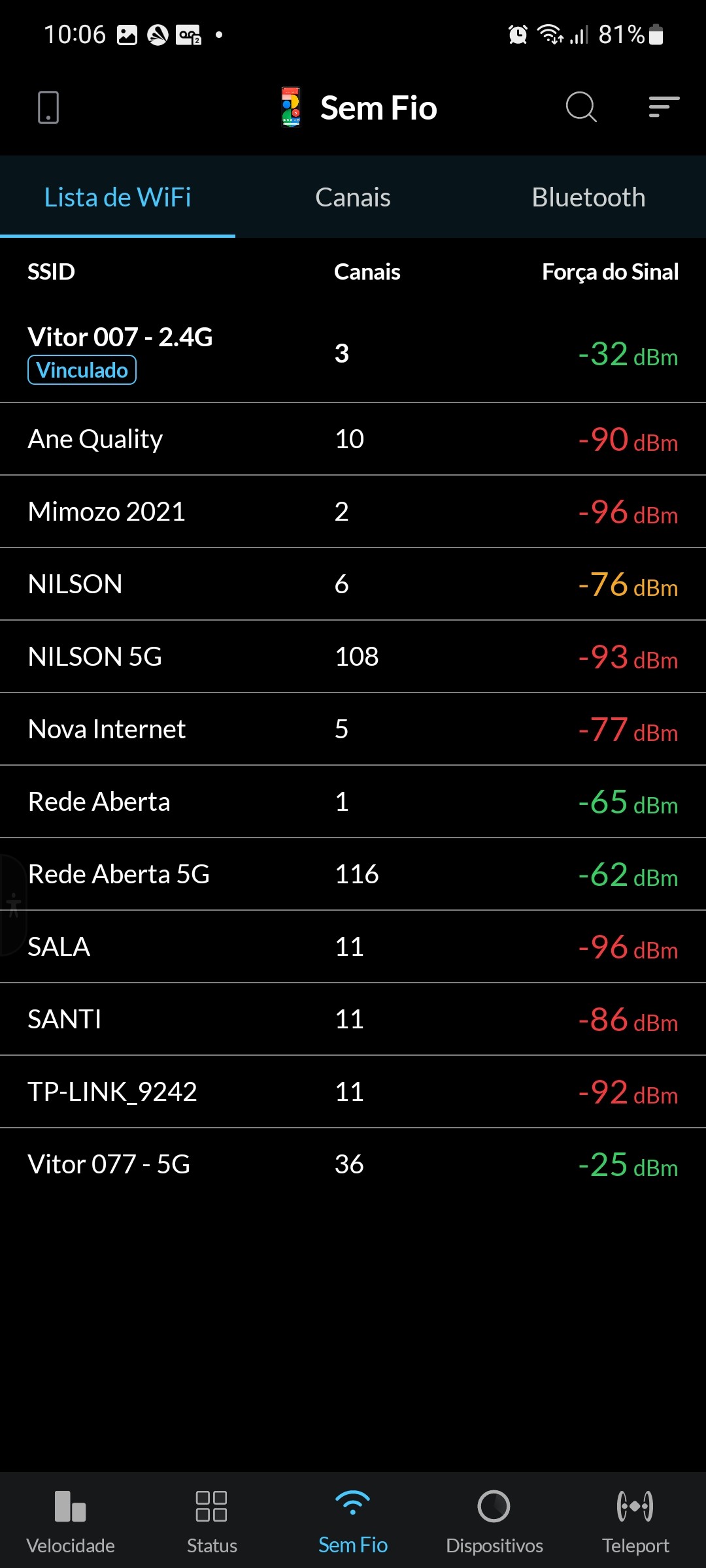Open Ane Quality network details

[x=353, y=439]
